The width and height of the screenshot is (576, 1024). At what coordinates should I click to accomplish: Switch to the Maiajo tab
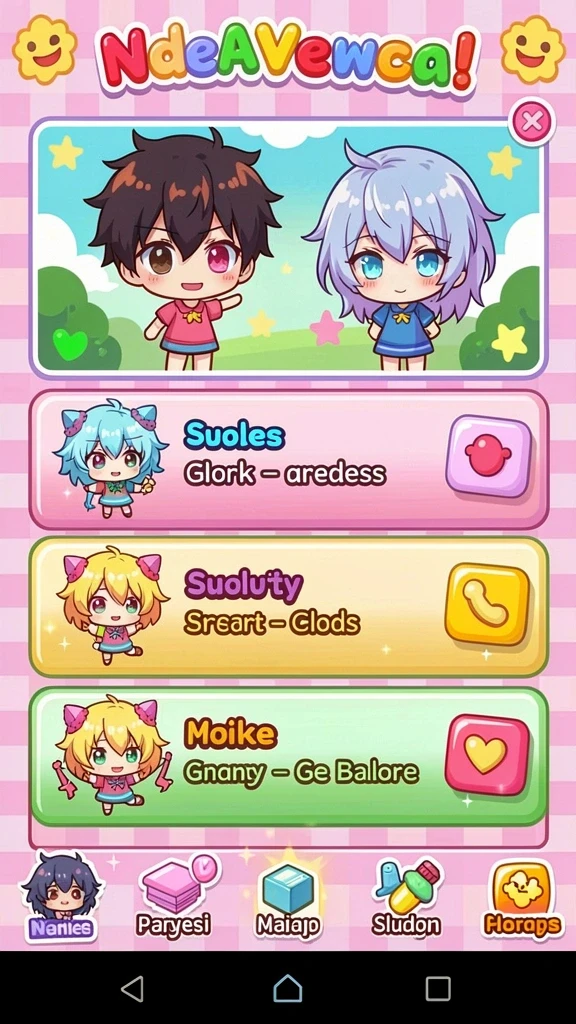(x=287, y=898)
